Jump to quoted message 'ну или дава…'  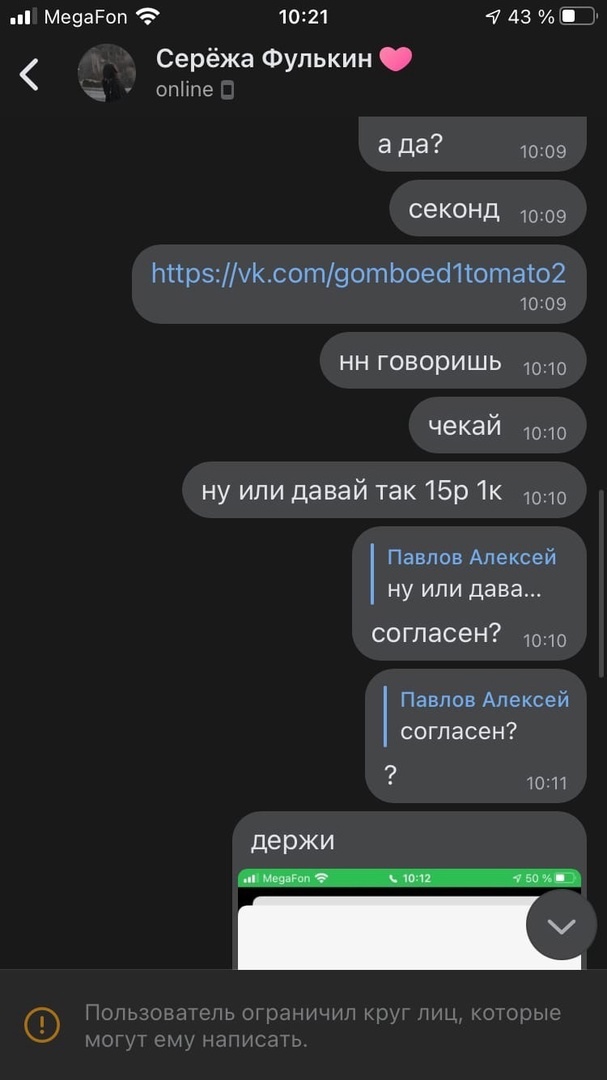click(464, 574)
